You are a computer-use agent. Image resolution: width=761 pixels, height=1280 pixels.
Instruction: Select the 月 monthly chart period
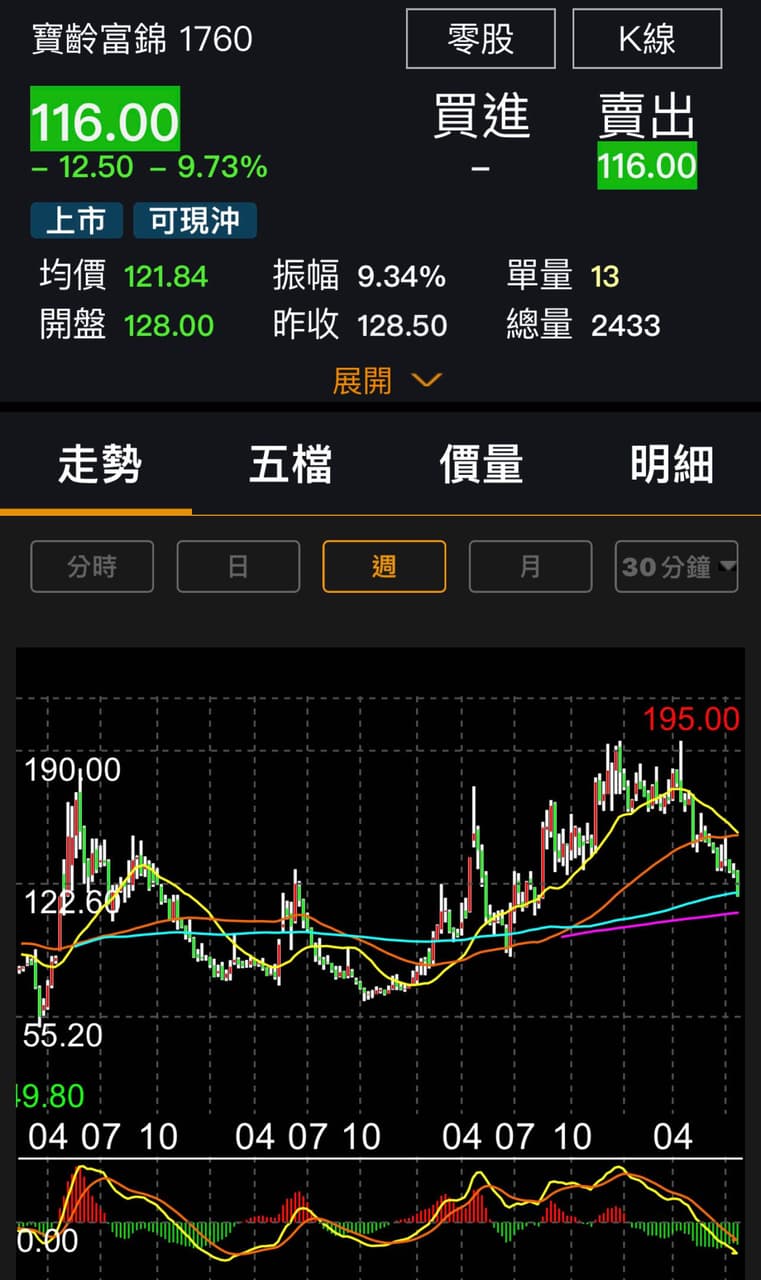pyautogui.click(x=530, y=567)
